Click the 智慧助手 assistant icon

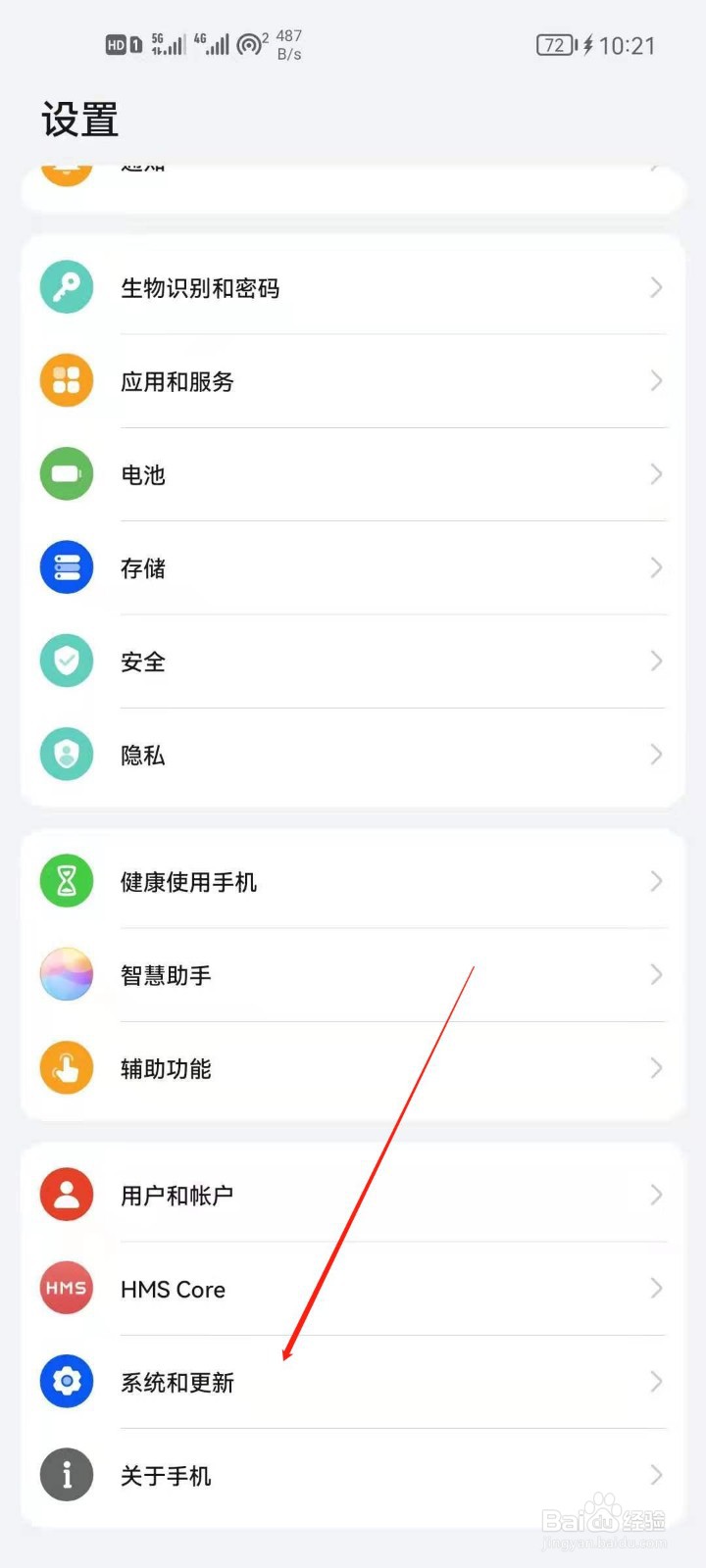tap(66, 974)
